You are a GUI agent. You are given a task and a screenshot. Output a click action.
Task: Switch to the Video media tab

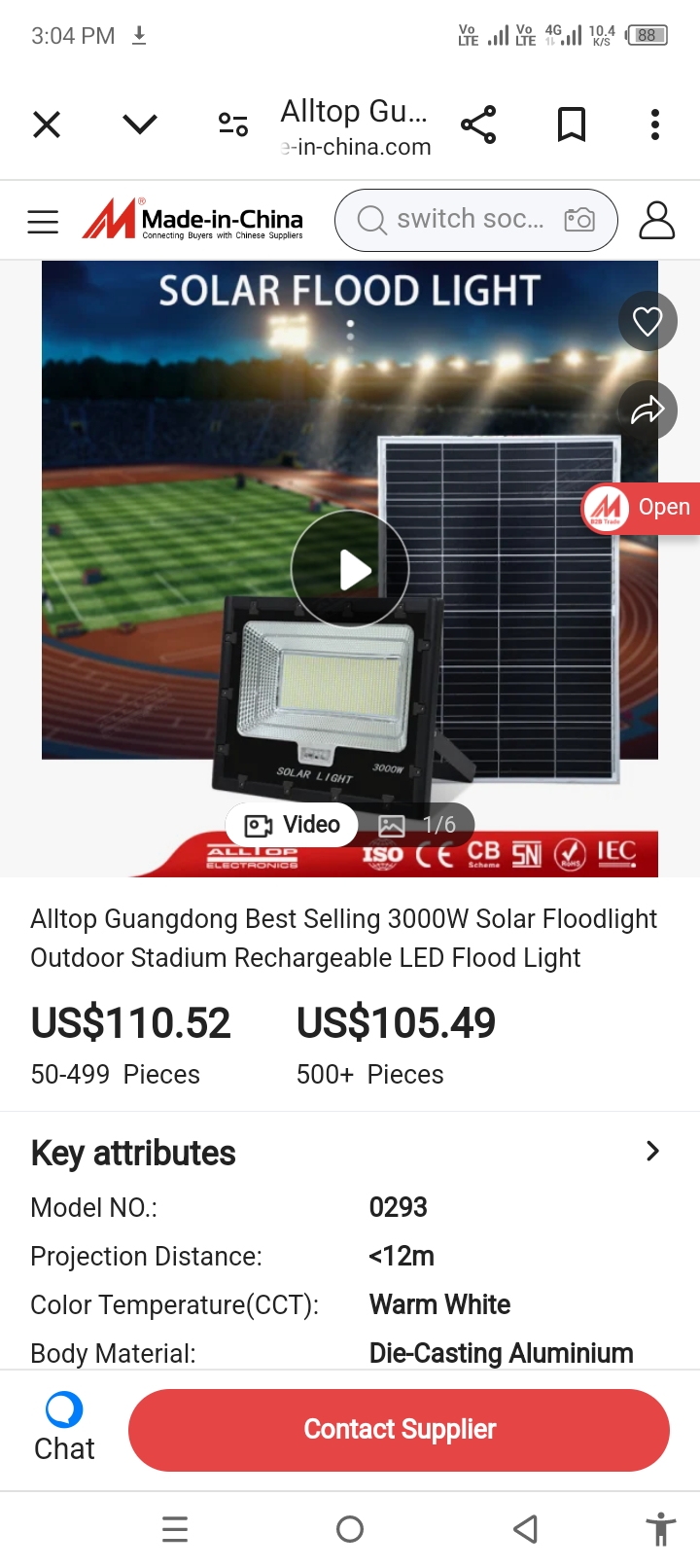(x=293, y=825)
